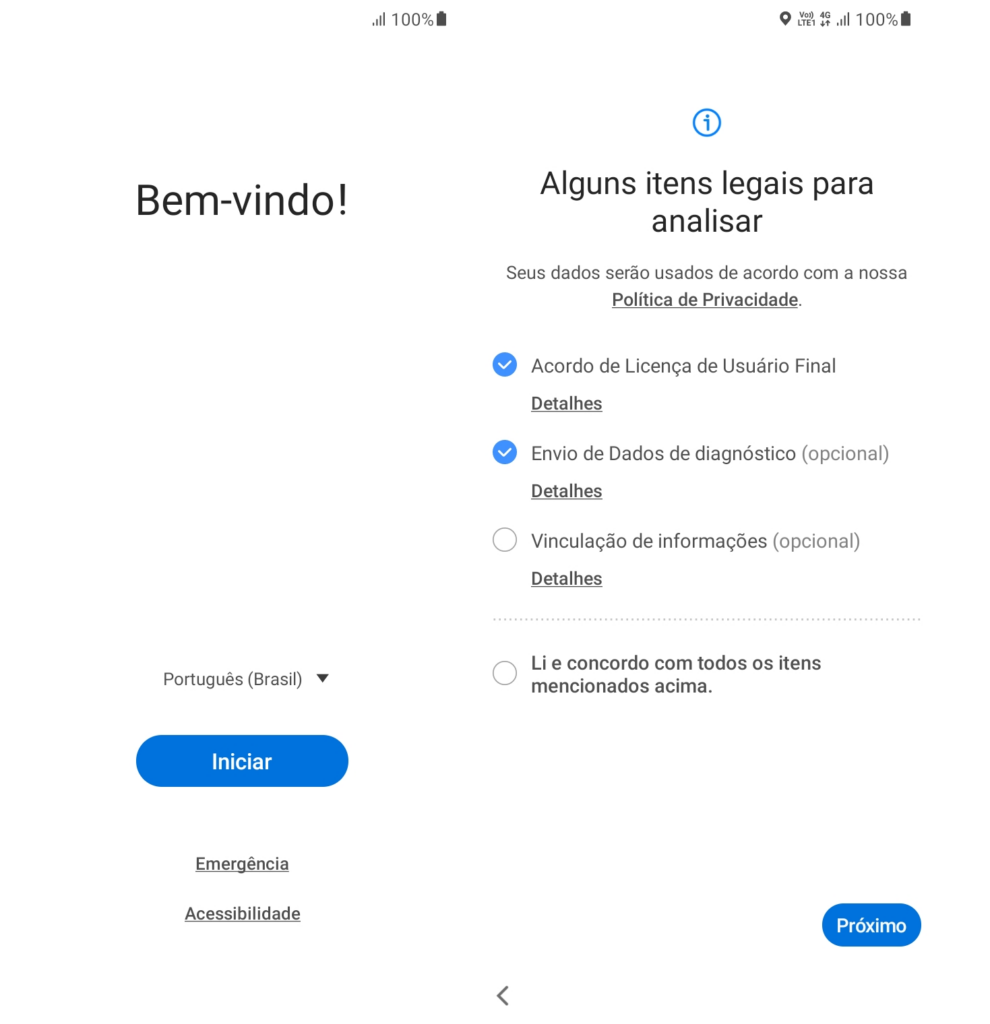Check Vinculação de informações option

(505, 541)
